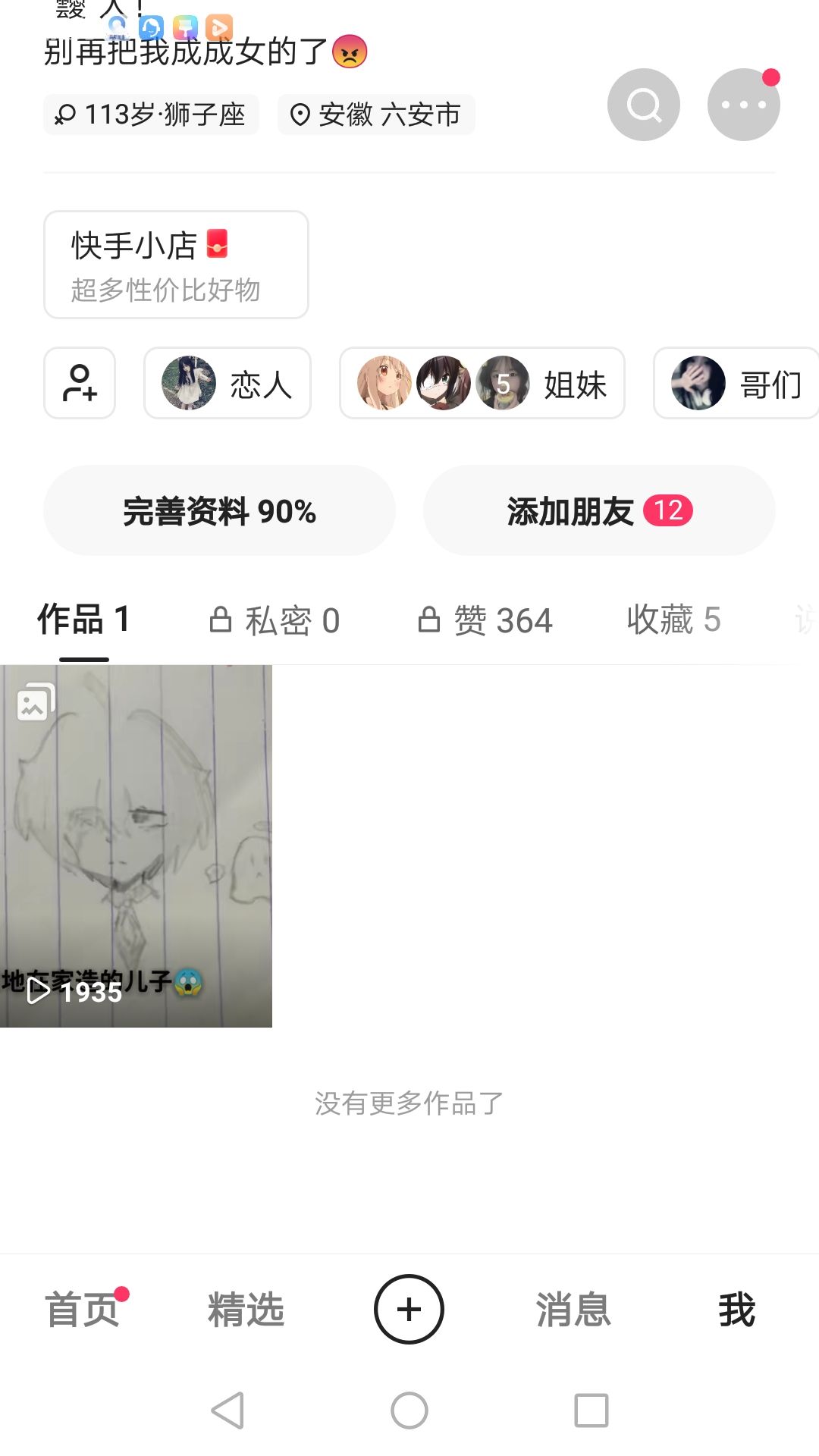Screen dimensions: 819x1456
Task: Open the 姐妹 group chip
Action: [482, 383]
